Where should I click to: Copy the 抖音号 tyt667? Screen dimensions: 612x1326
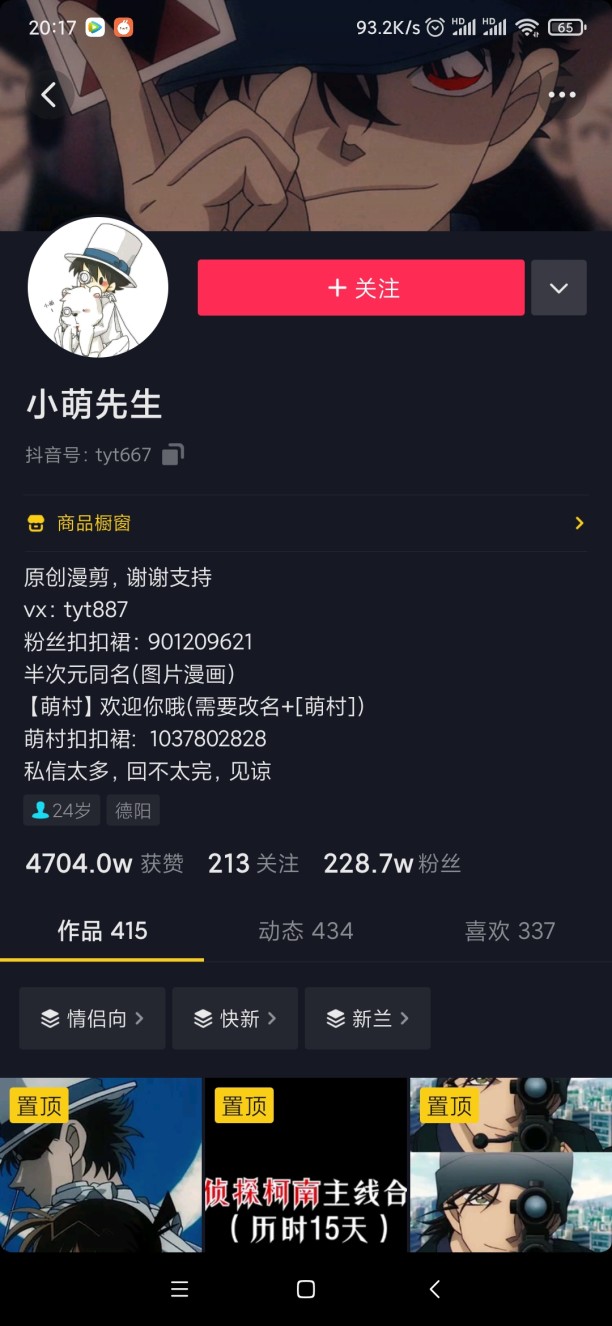coord(173,455)
